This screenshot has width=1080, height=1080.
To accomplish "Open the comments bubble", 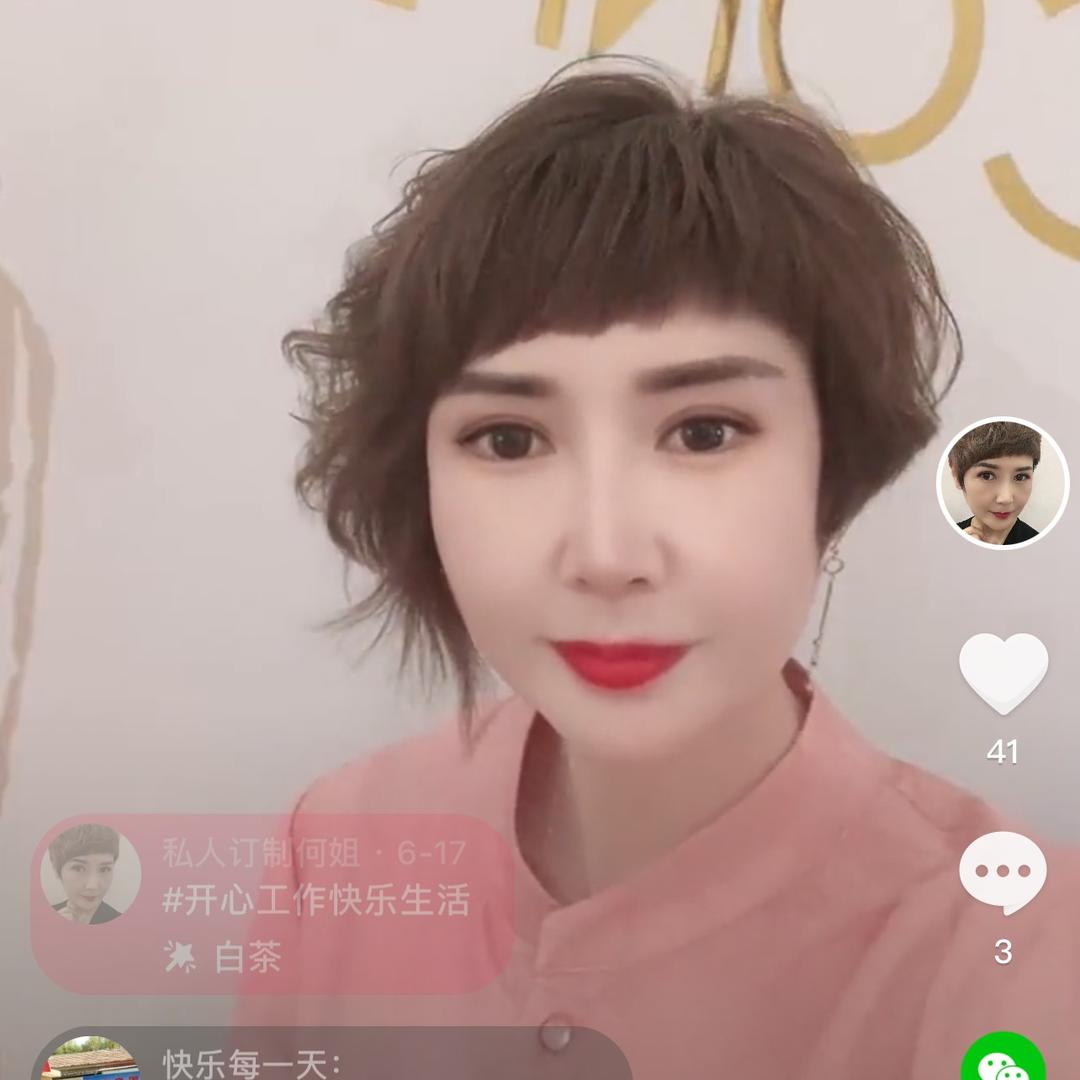I will click(1002, 873).
